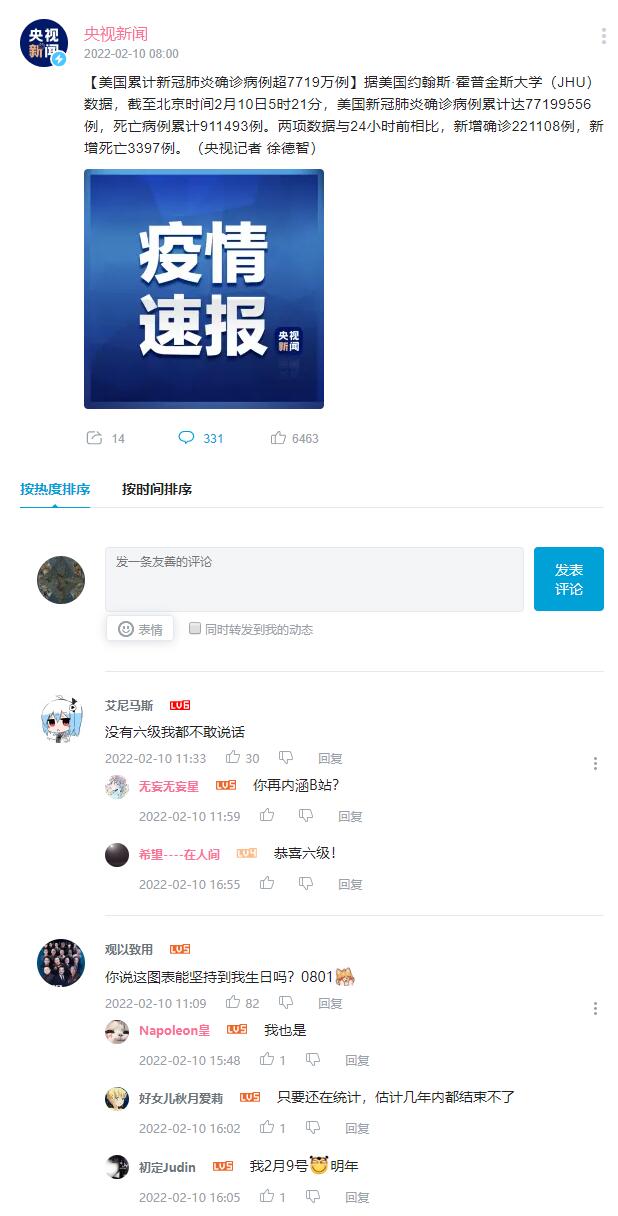This screenshot has width=618, height=1216.
Task: Open the 疫情速报 image
Action: (x=203, y=288)
